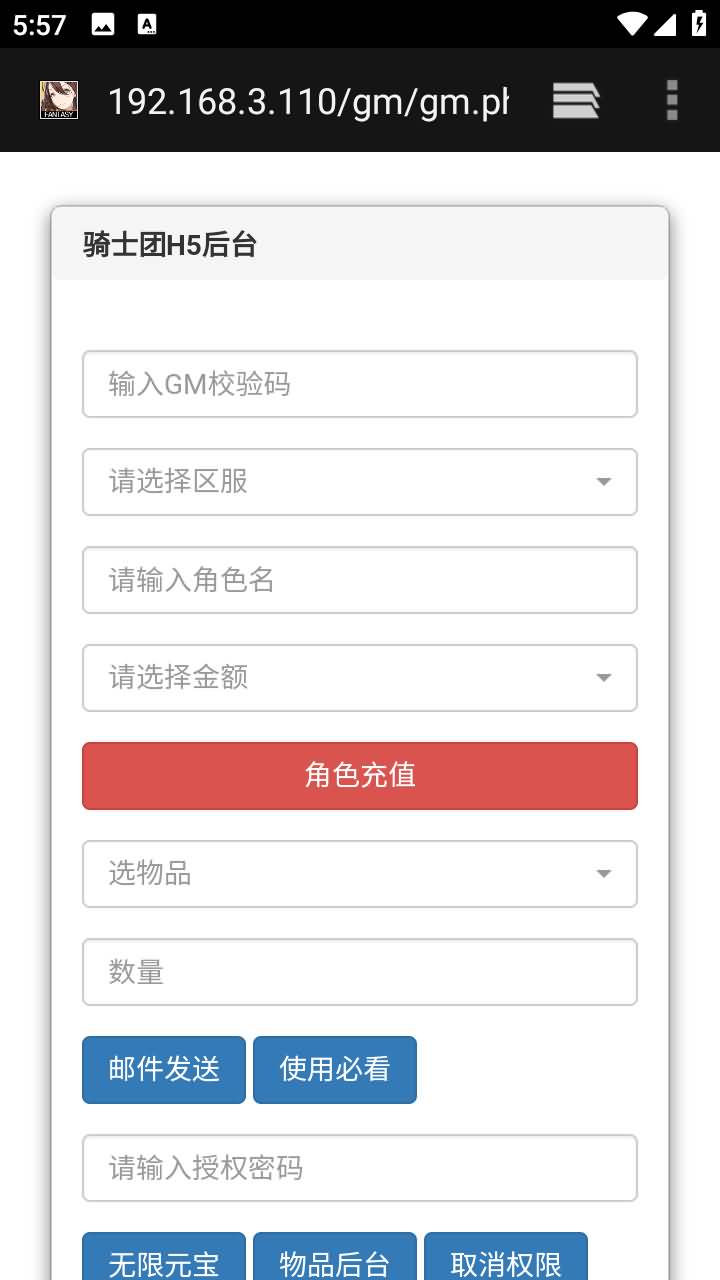Open the browser tabs switcher

(576, 100)
